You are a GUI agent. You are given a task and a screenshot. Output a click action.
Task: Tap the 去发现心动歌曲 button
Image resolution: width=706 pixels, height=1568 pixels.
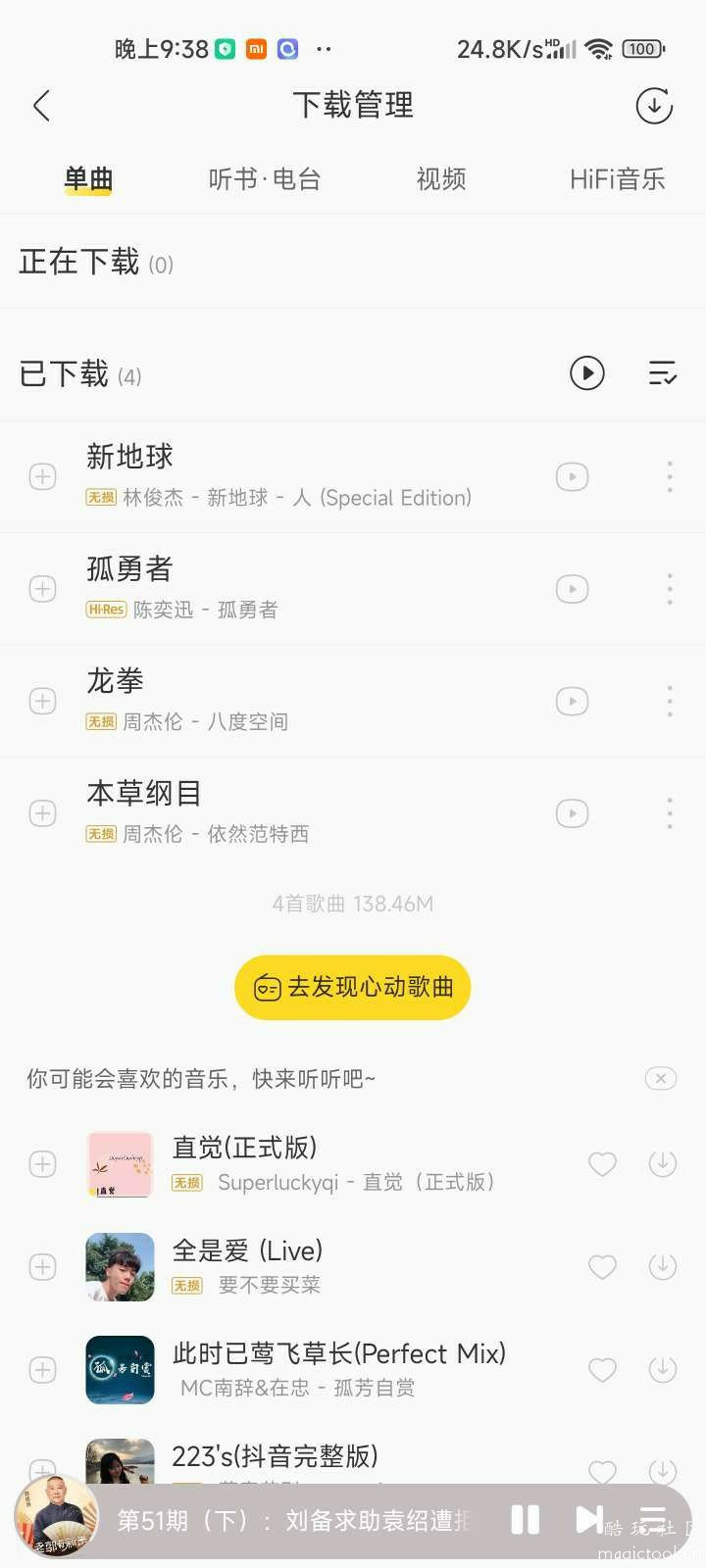point(353,987)
